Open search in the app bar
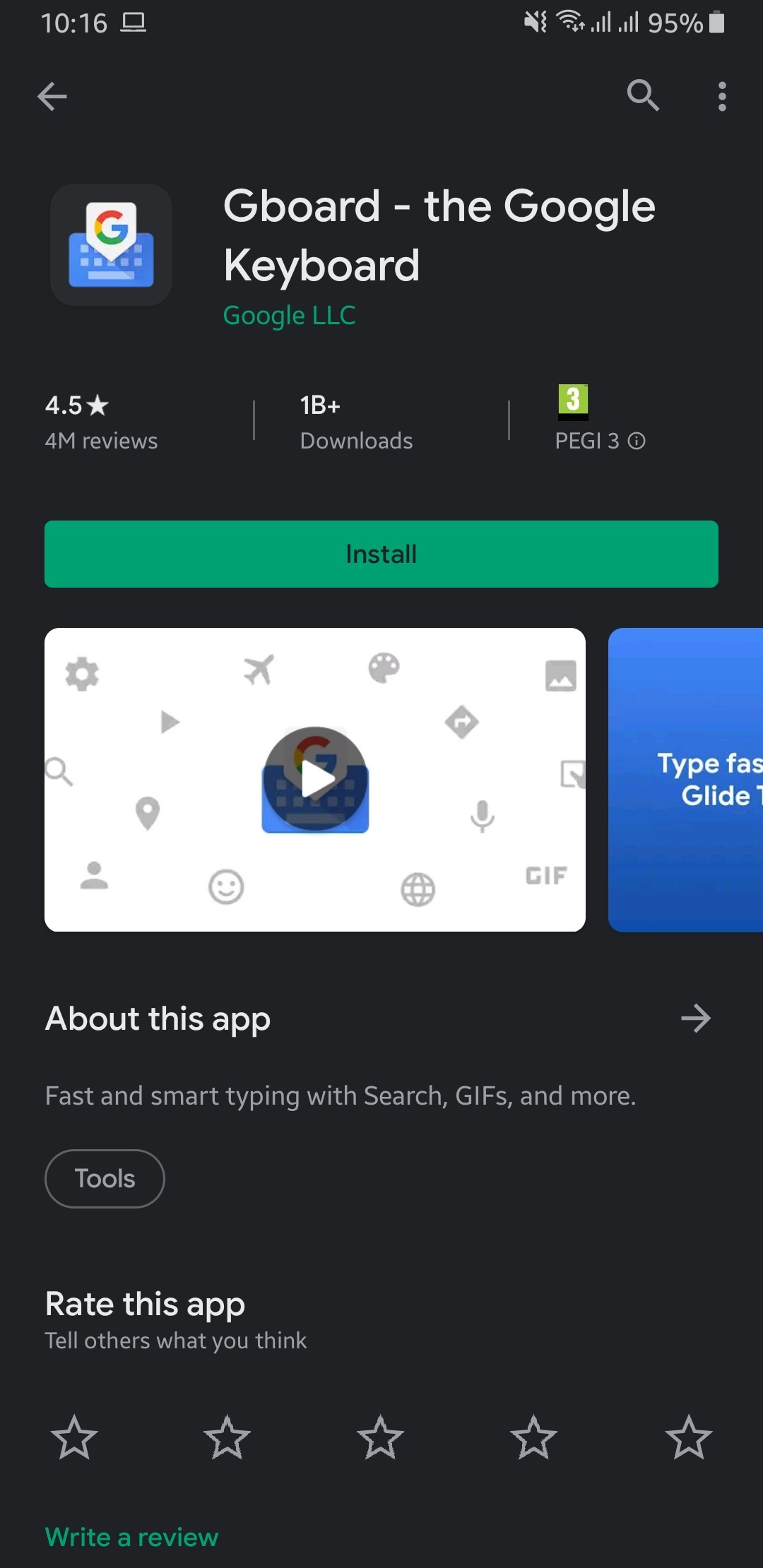 pyautogui.click(x=642, y=95)
